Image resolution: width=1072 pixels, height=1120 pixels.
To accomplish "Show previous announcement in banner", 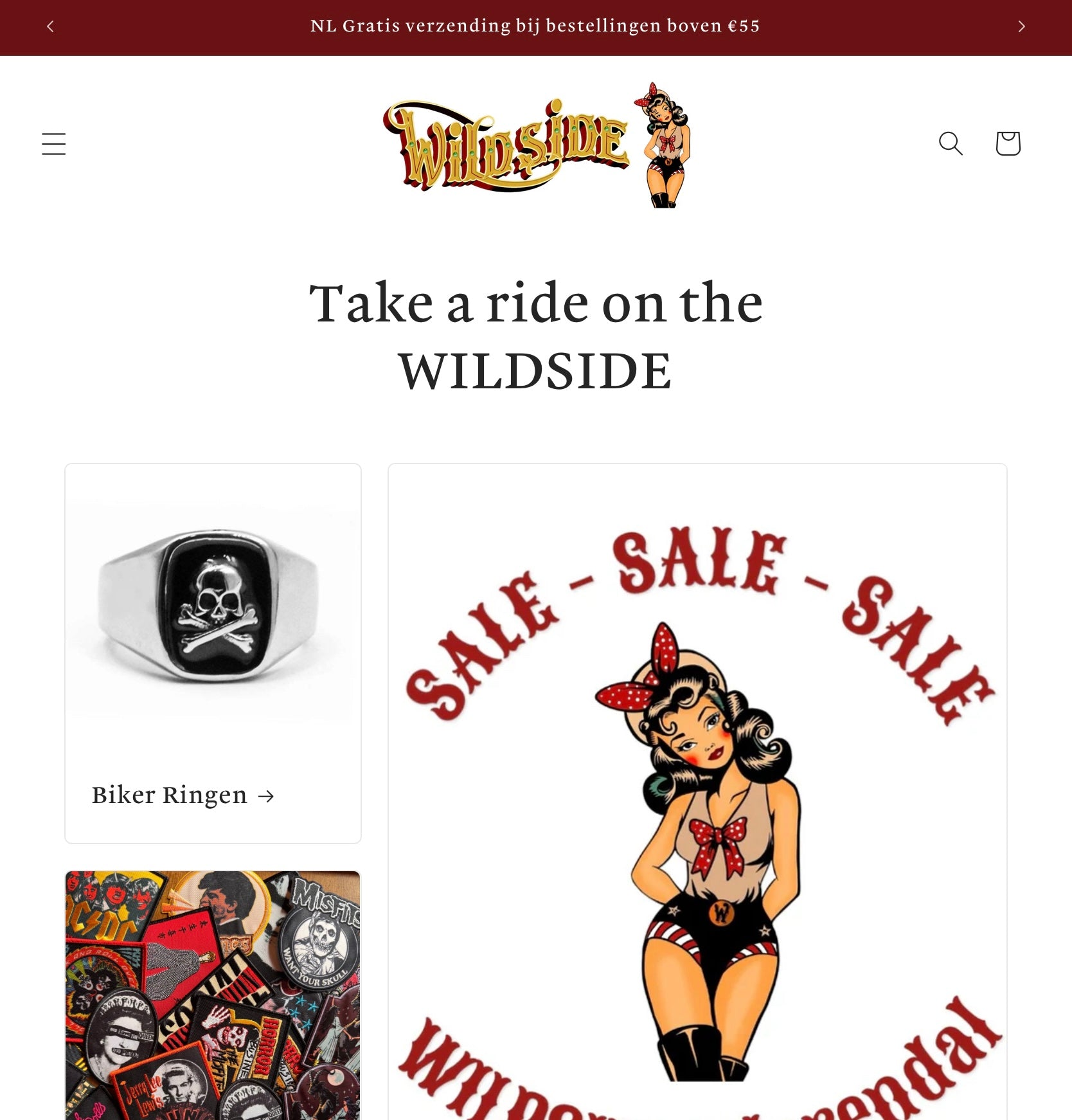I will click(x=51, y=26).
